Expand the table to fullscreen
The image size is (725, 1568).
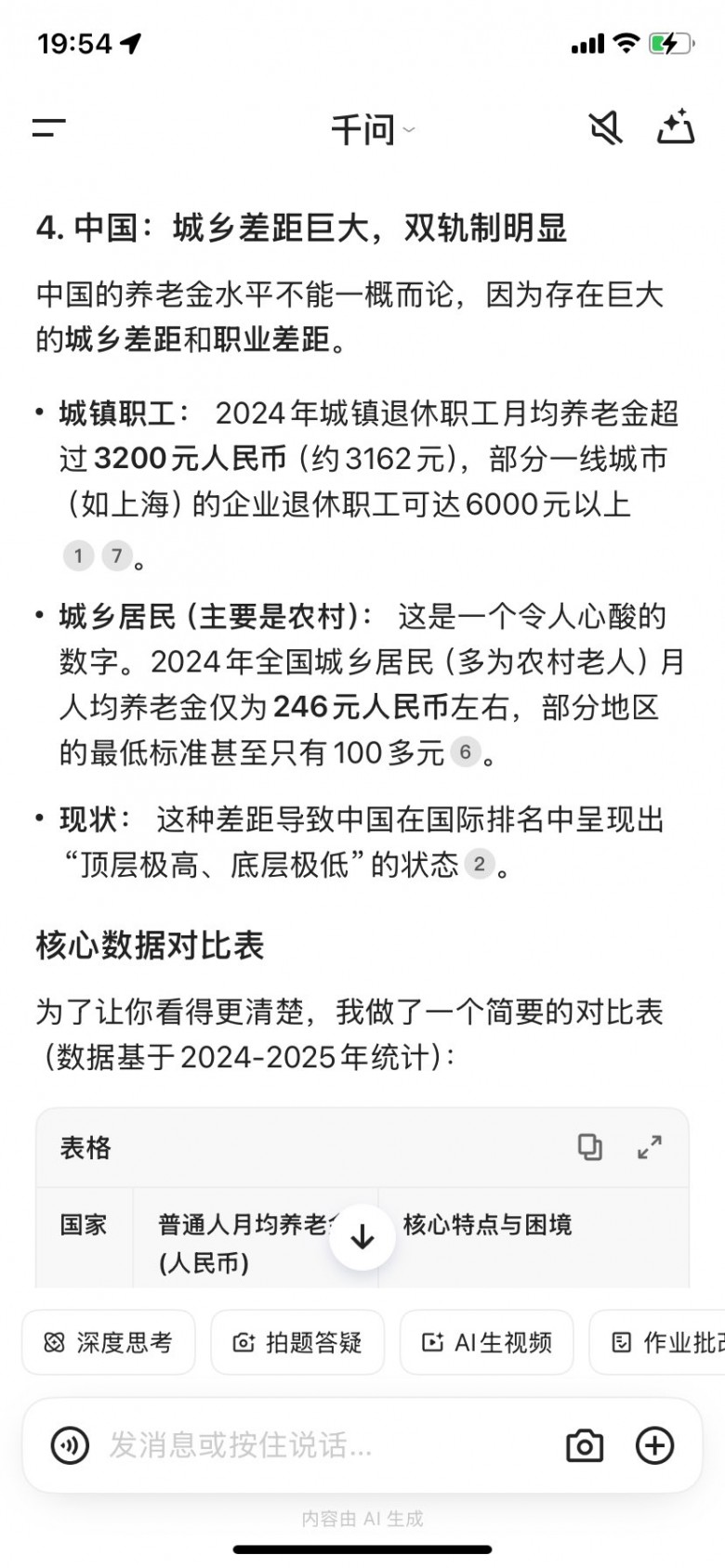(x=650, y=1147)
